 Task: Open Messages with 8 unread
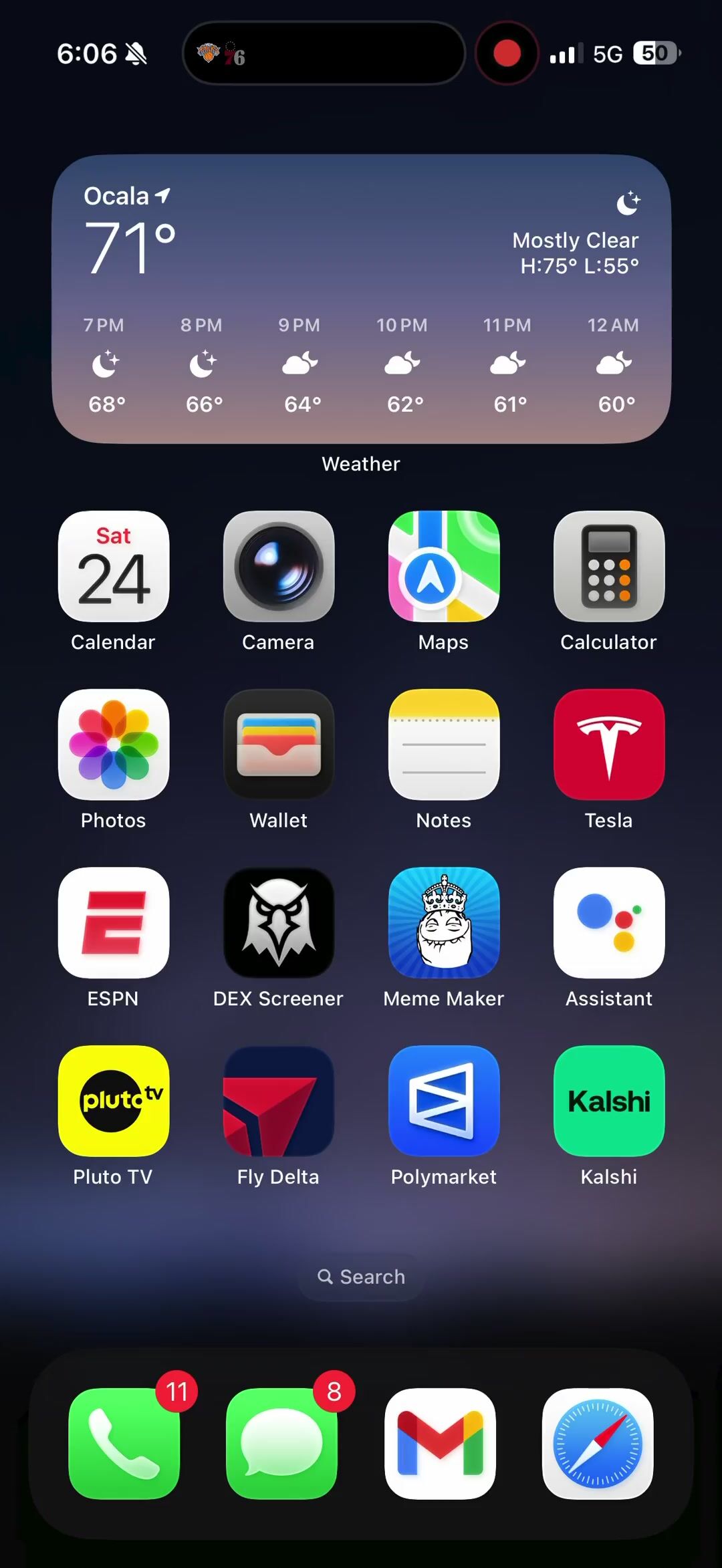click(x=282, y=1444)
